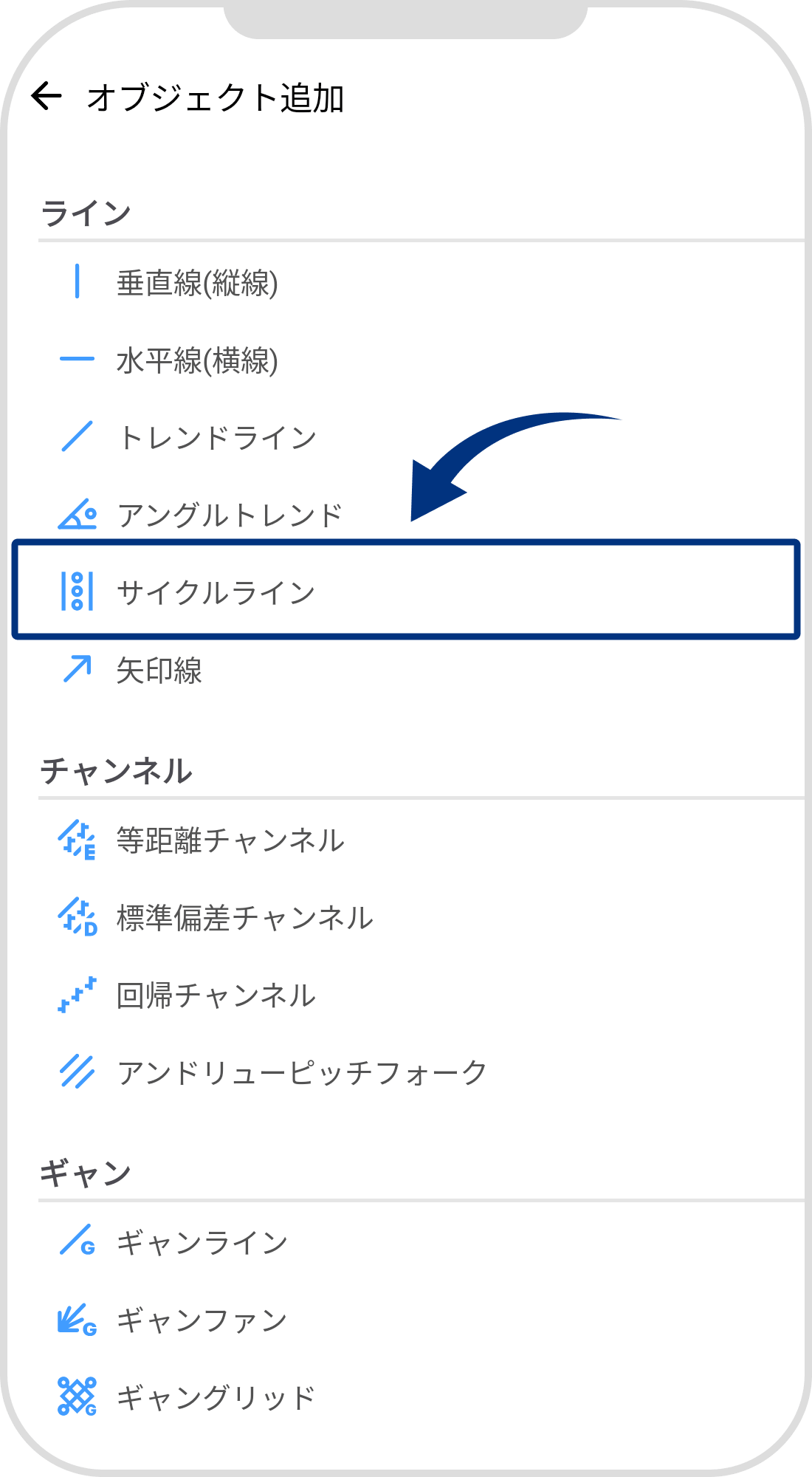Tap the サイクルライン cycle line icon
812x1477 pixels.
tap(78, 591)
